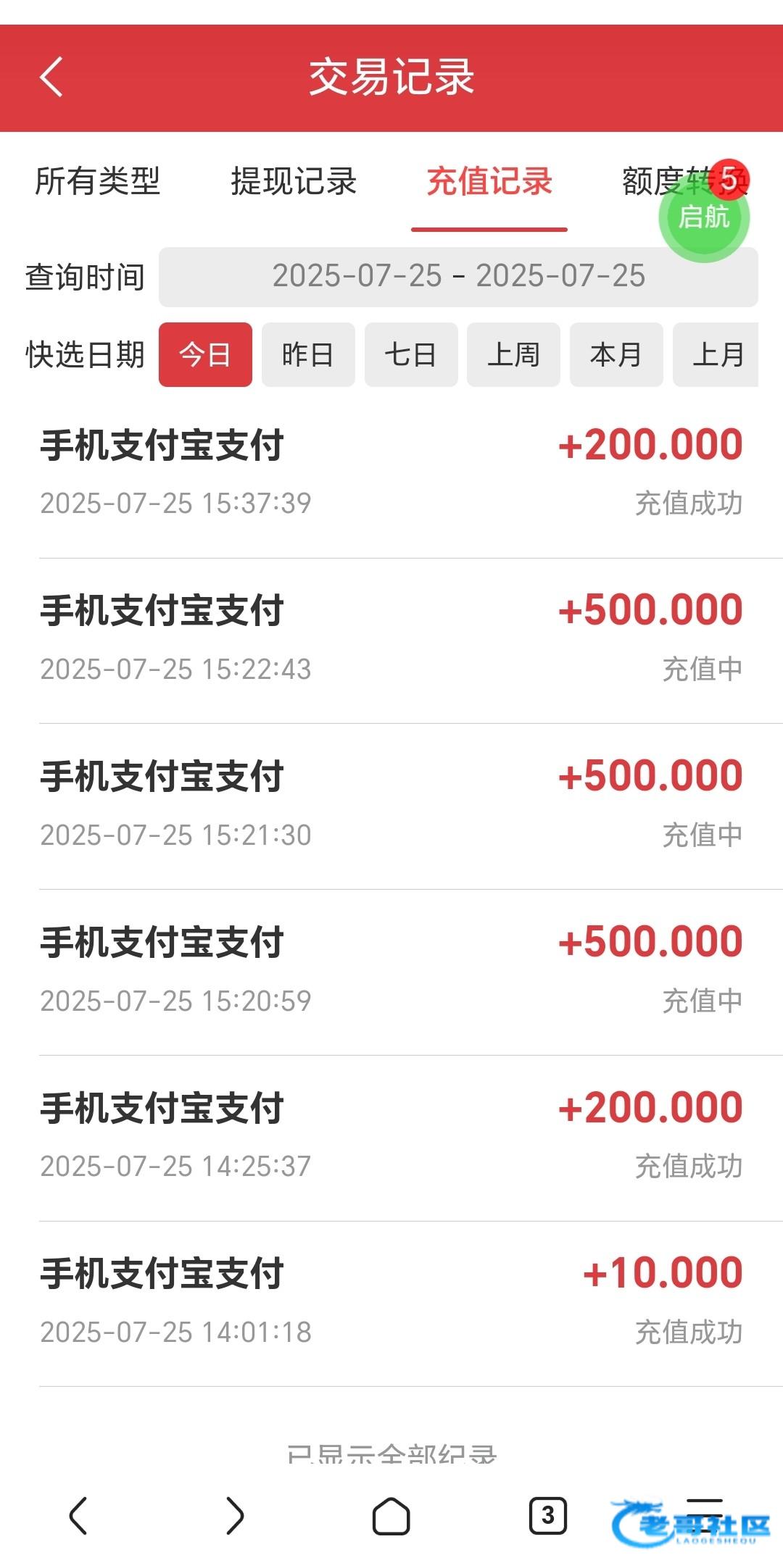
Task: Open the 15:37:39 +200.000 recharge record
Action: pyautogui.click(x=391, y=475)
